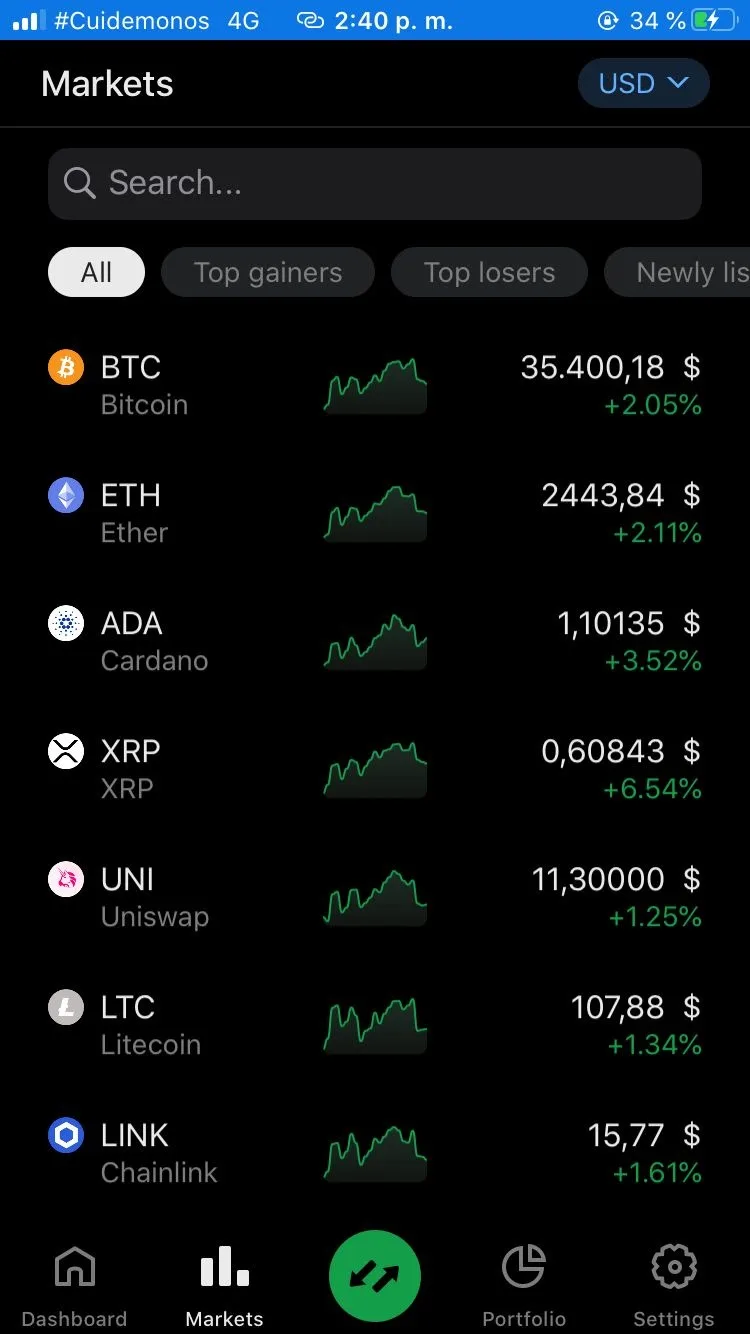This screenshot has height=1334, width=750.
Task: Open the Ether market details
Action: click(x=375, y=513)
